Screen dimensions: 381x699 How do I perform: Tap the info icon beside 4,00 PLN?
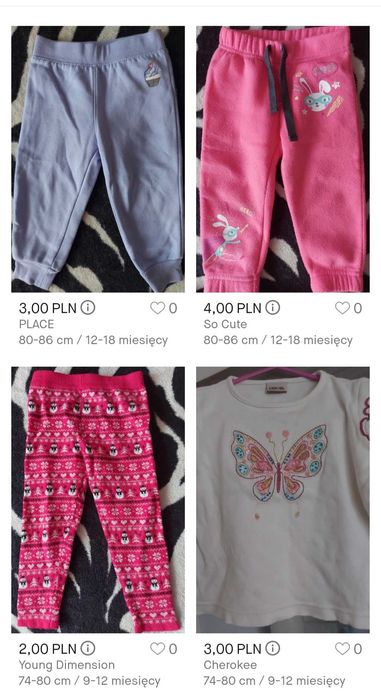273,308
